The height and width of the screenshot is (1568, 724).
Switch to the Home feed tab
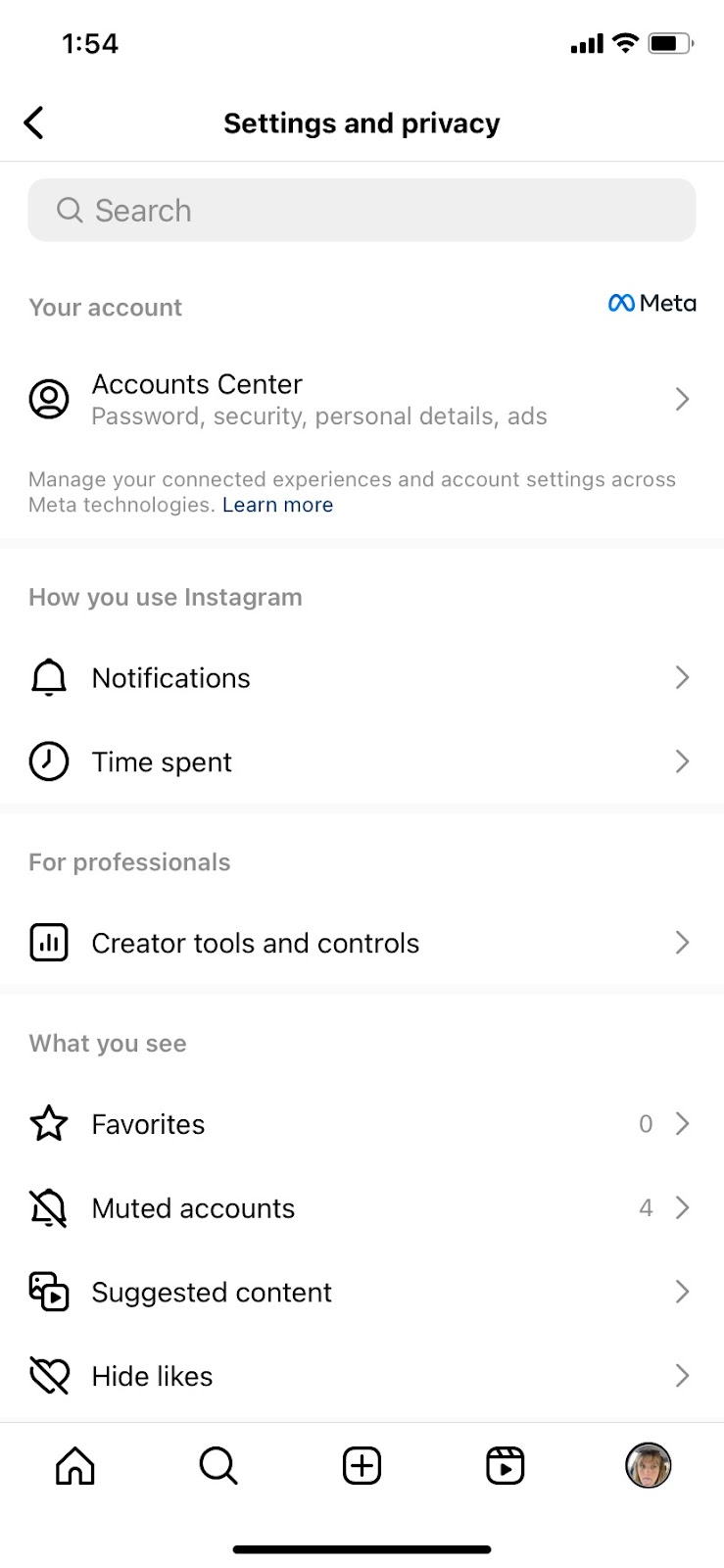click(75, 1466)
